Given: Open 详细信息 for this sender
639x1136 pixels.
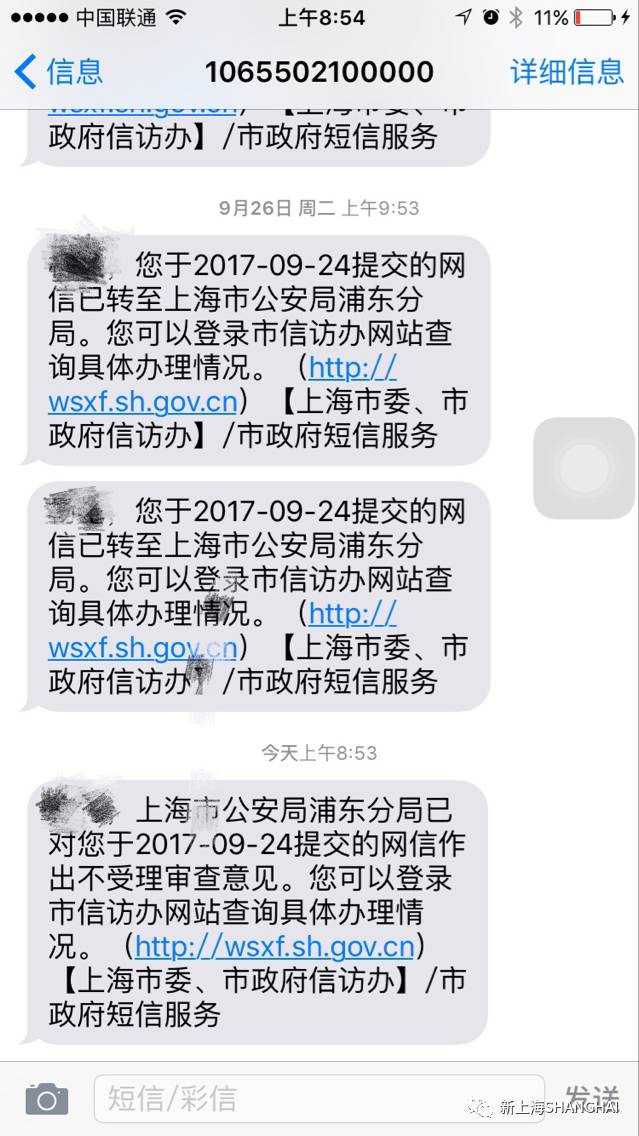Looking at the screenshot, I should 567,72.
